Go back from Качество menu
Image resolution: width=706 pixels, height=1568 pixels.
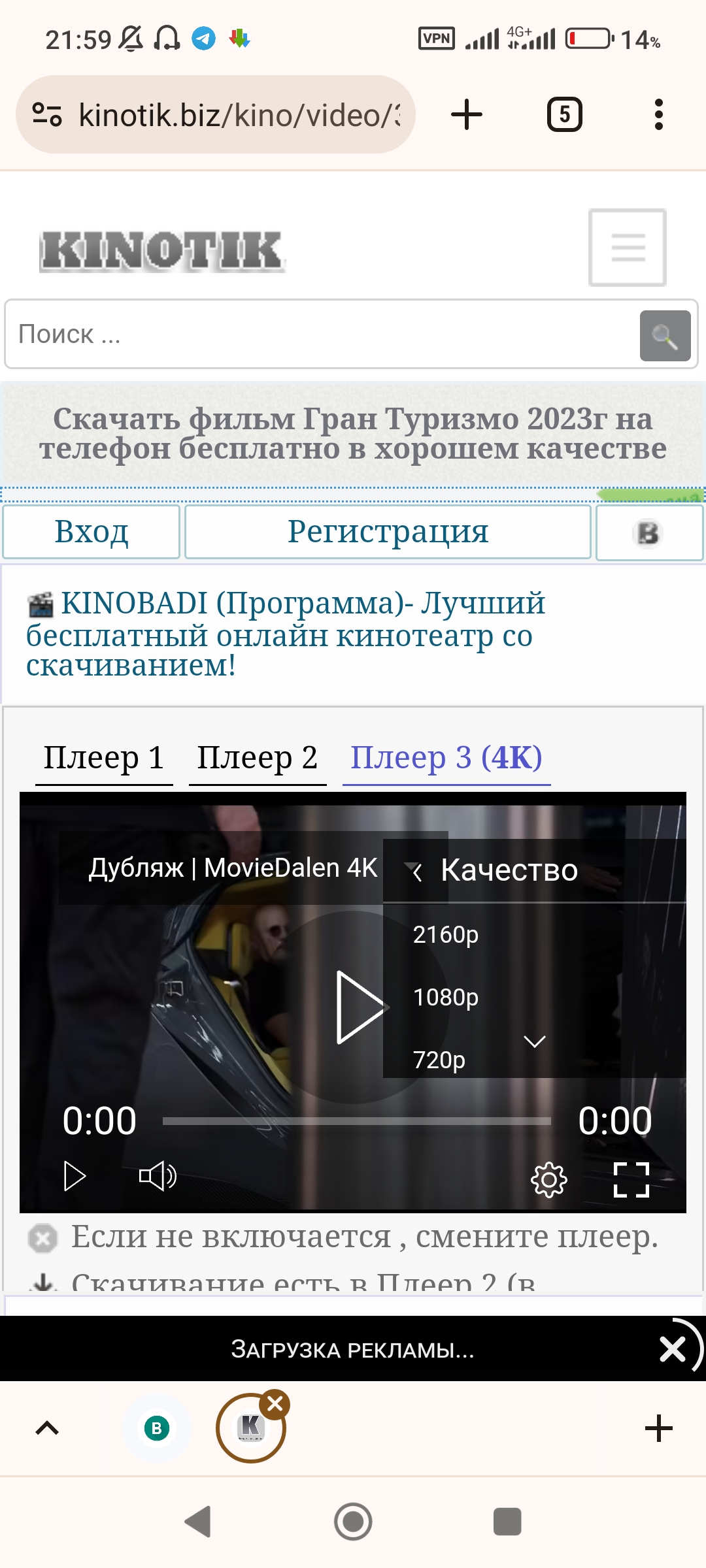(x=417, y=871)
